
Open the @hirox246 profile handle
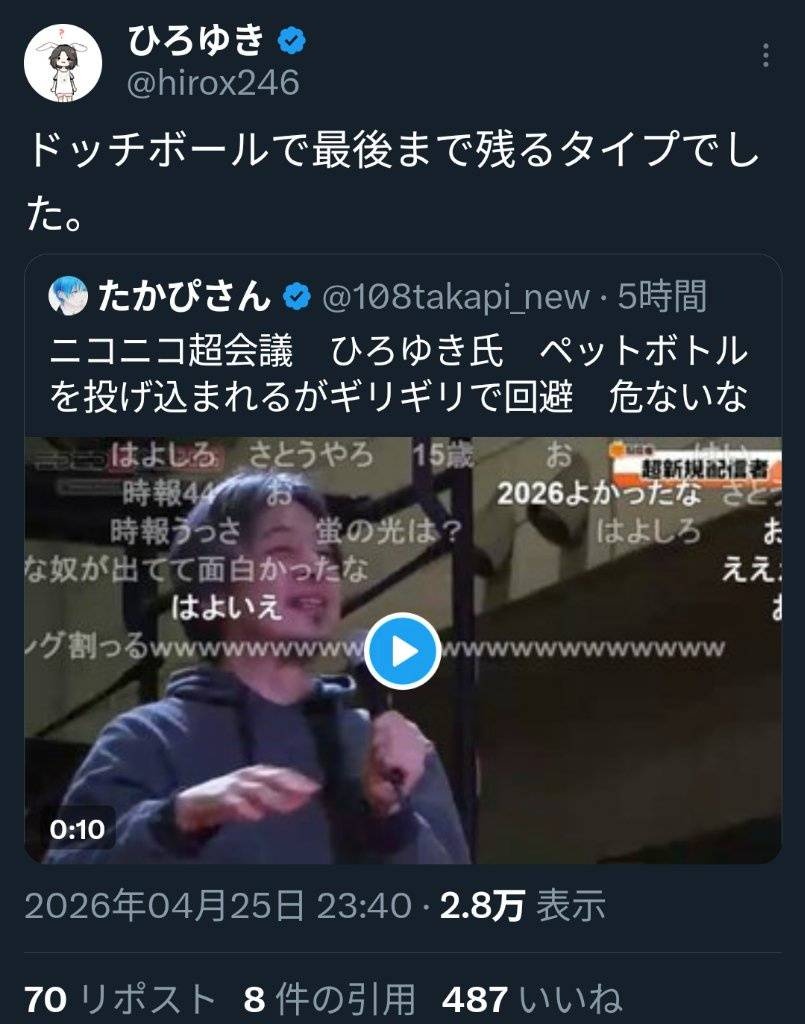point(213,83)
